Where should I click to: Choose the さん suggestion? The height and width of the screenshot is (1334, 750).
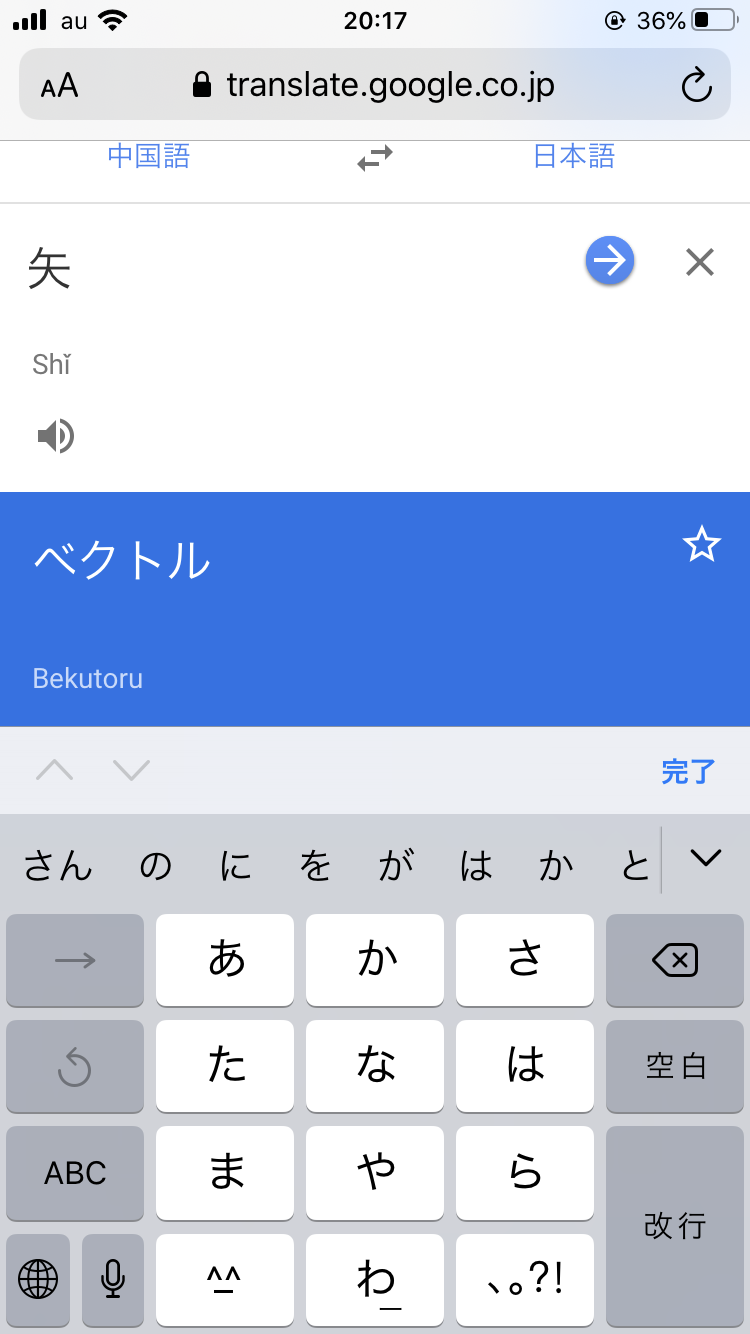tap(58, 865)
